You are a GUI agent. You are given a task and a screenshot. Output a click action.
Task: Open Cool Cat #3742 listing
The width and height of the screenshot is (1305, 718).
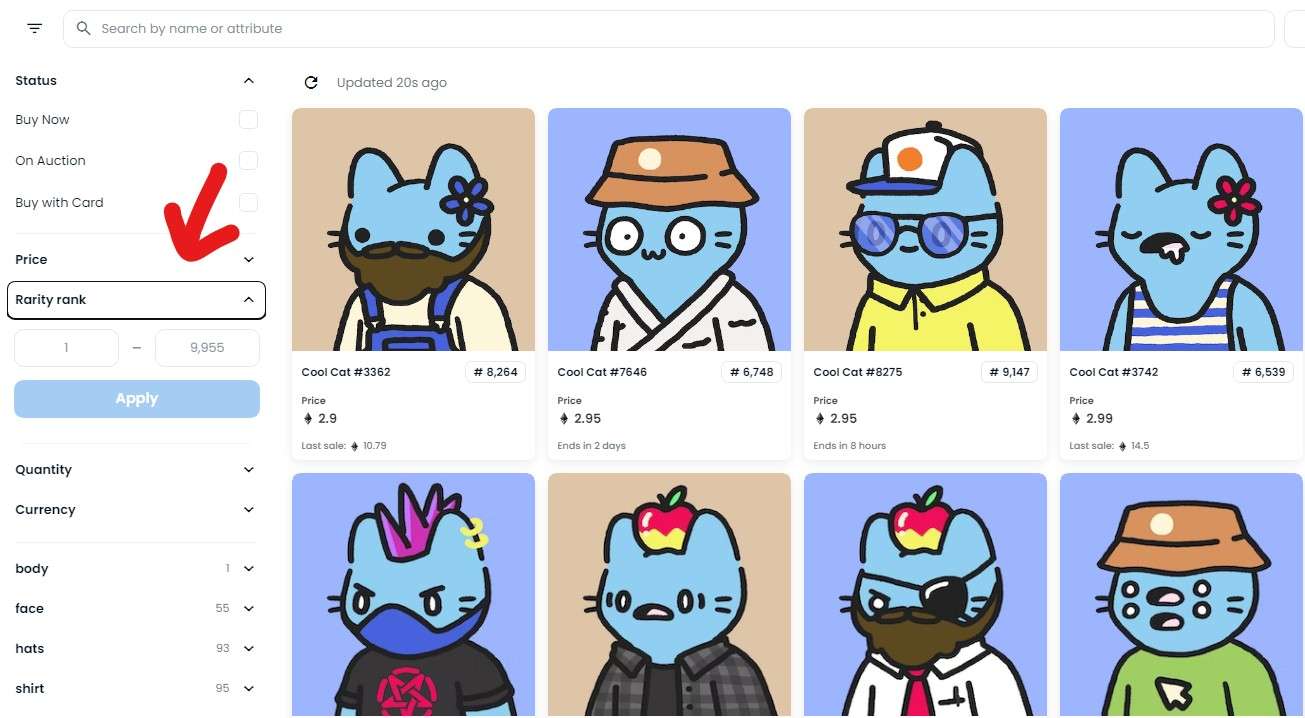tap(1181, 230)
